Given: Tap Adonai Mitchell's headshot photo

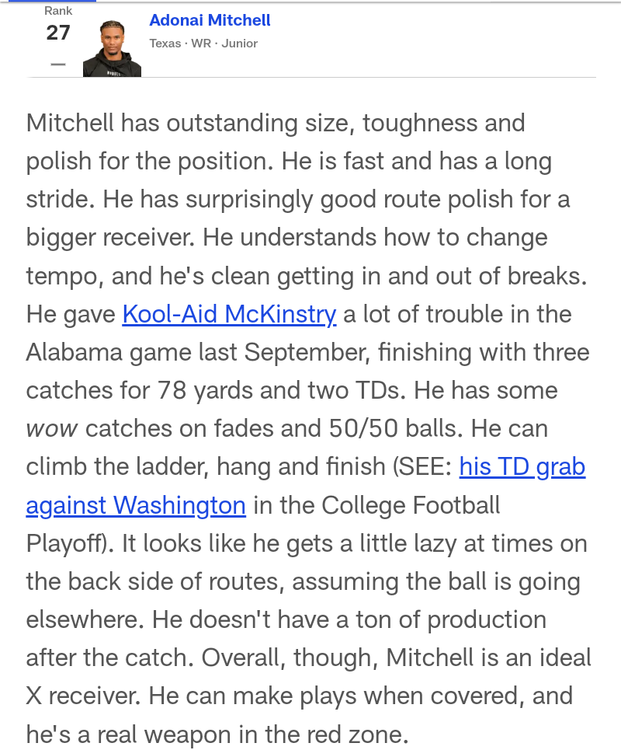Looking at the screenshot, I should pos(112,49).
